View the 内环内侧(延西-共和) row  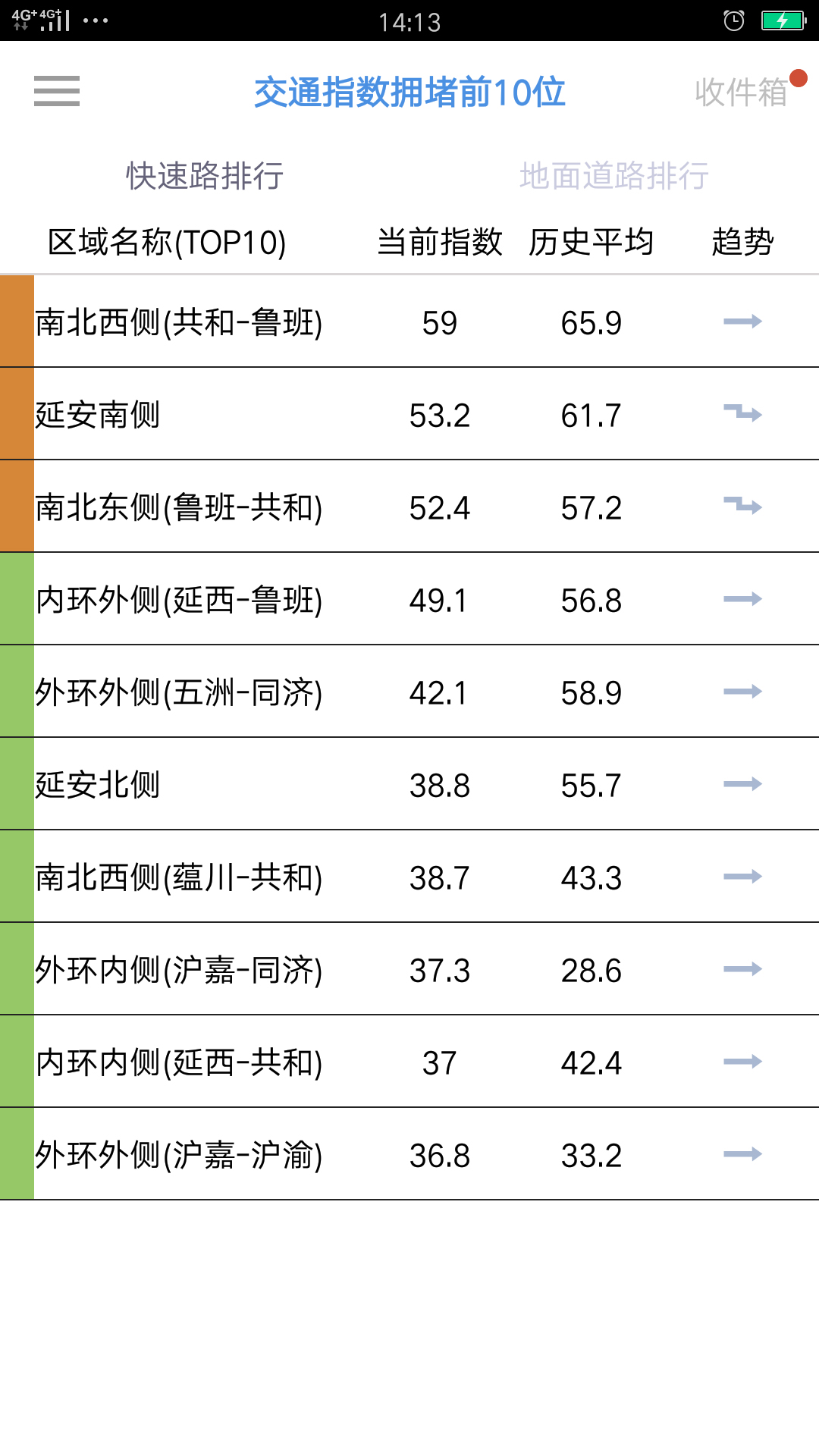coord(409,1062)
